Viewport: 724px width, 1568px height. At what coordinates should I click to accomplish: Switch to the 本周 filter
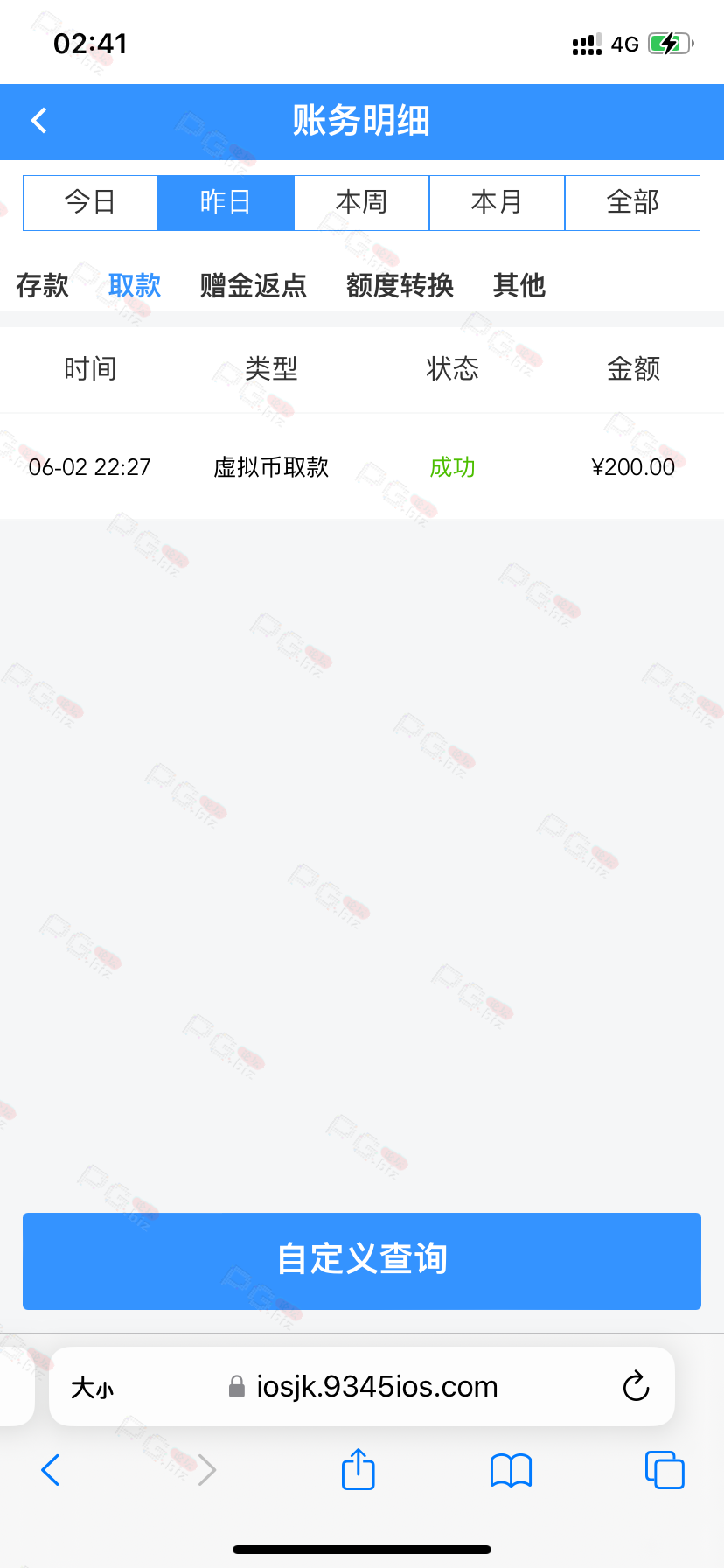361,203
